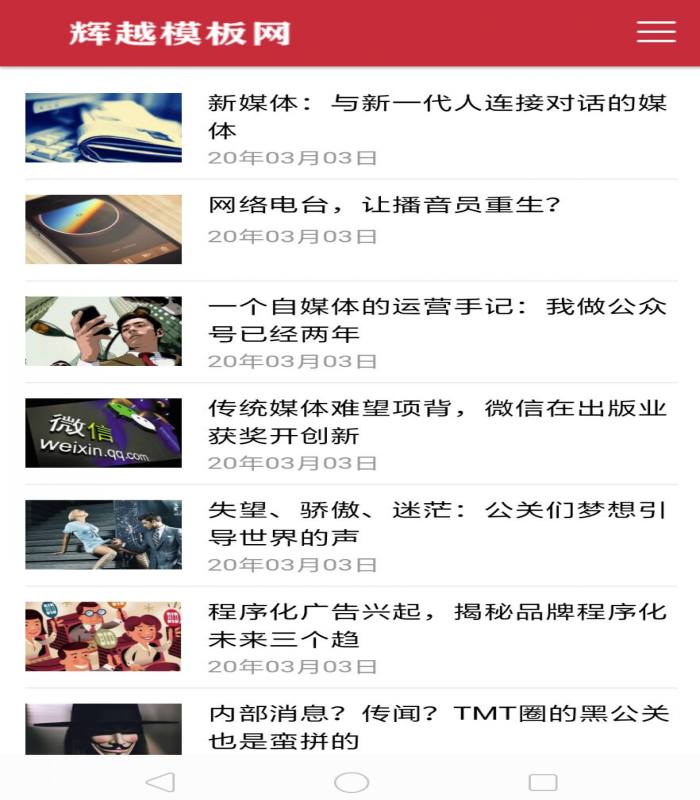700x800 pixels.
Task: Tap the system back button
Action: pyautogui.click(x=160, y=782)
